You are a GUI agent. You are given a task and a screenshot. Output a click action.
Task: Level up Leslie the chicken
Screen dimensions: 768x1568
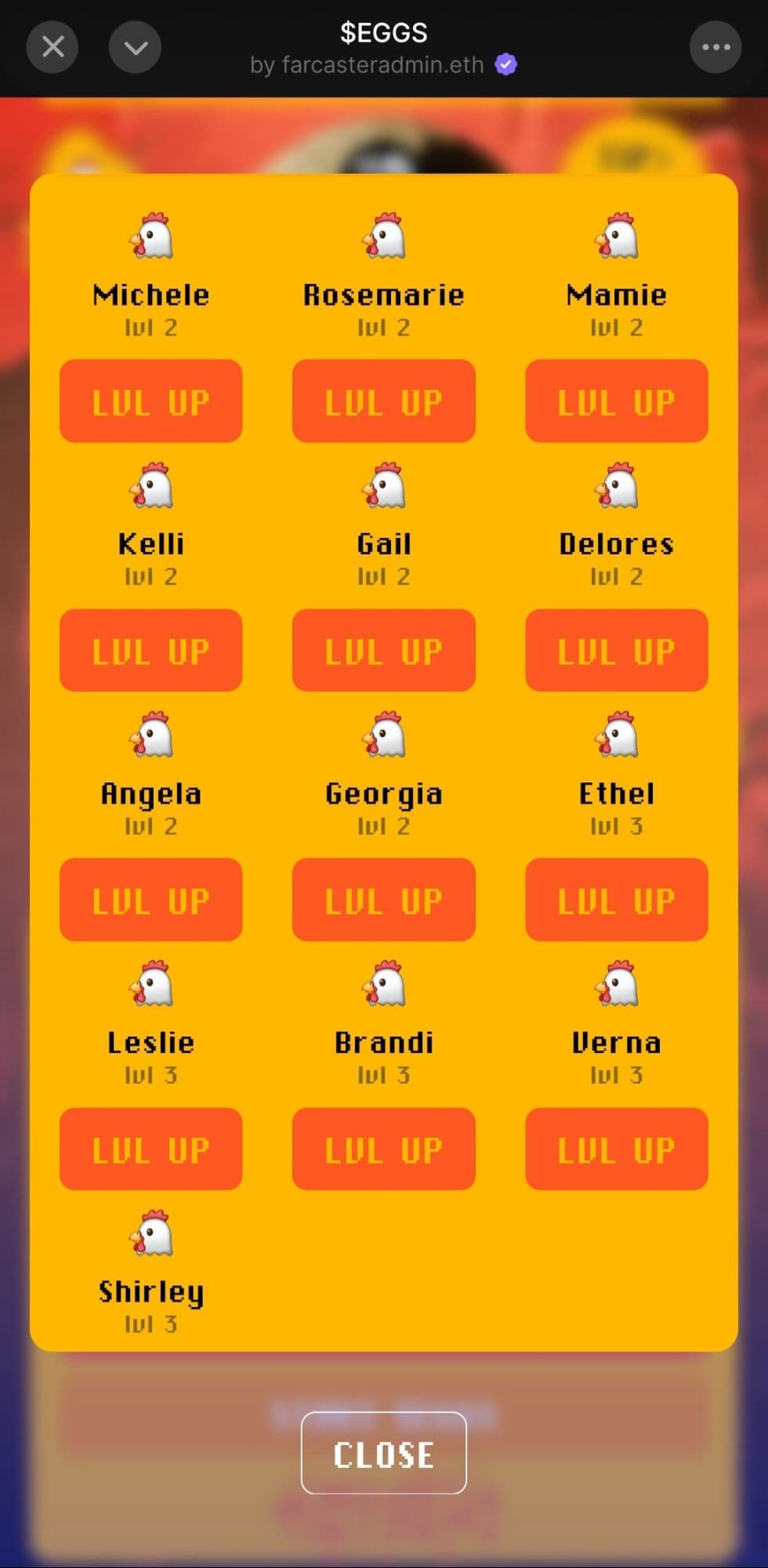tap(150, 1149)
